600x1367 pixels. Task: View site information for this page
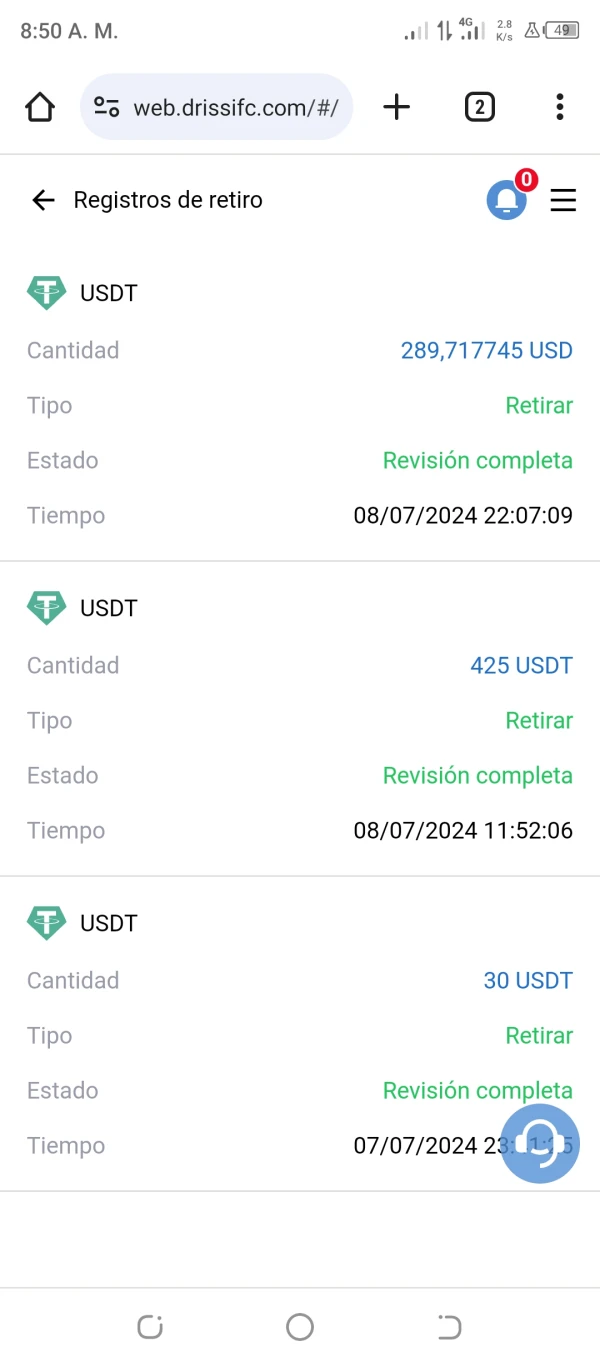pos(107,107)
